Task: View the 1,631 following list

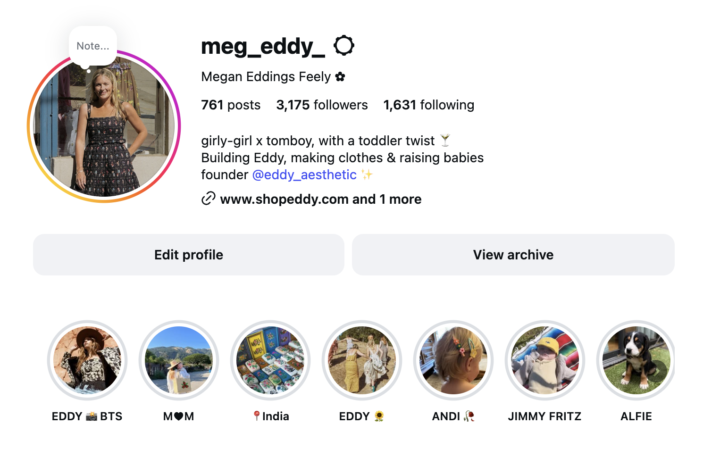Action: [428, 105]
